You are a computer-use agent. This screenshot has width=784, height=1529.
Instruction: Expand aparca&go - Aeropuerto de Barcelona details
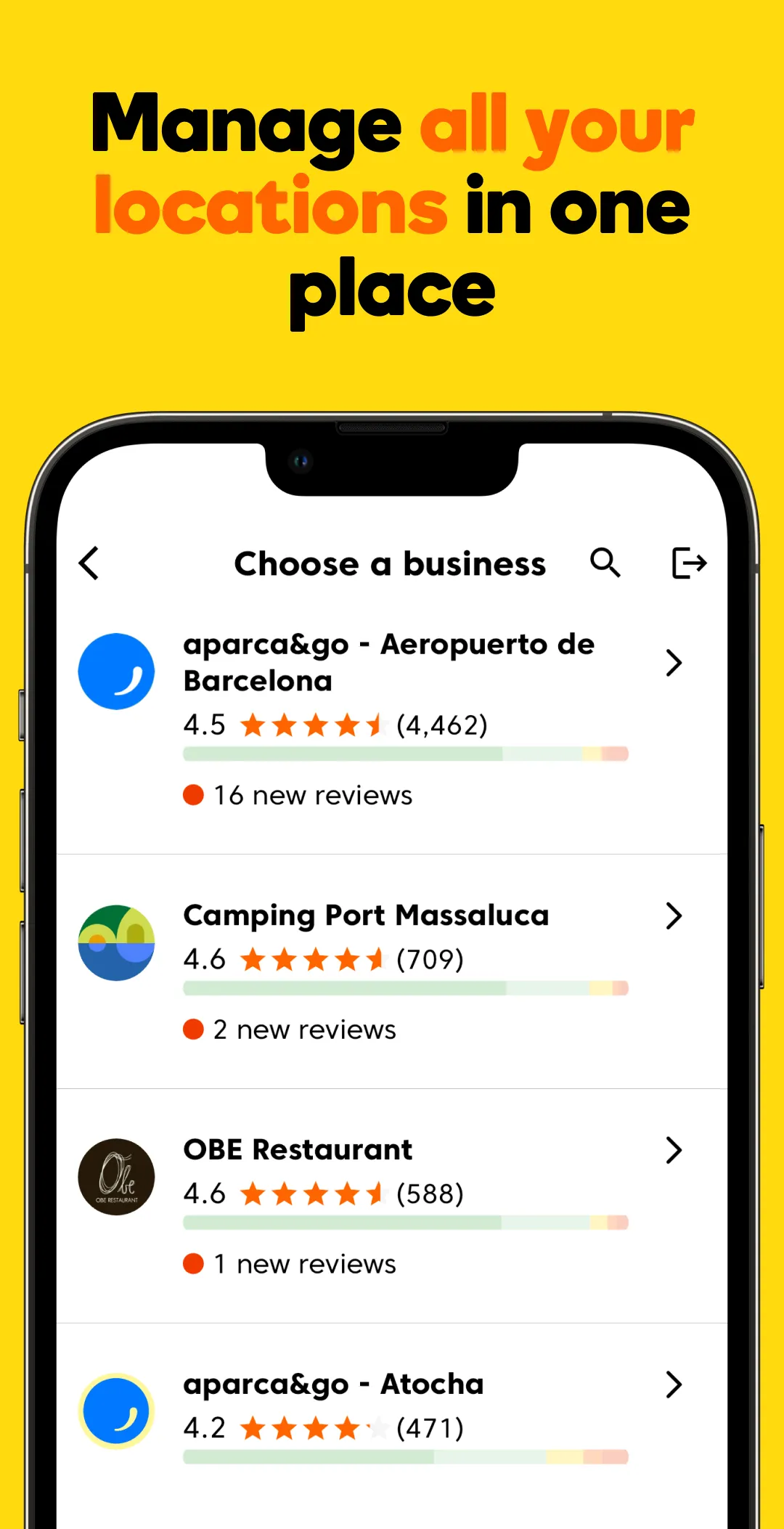click(x=674, y=663)
